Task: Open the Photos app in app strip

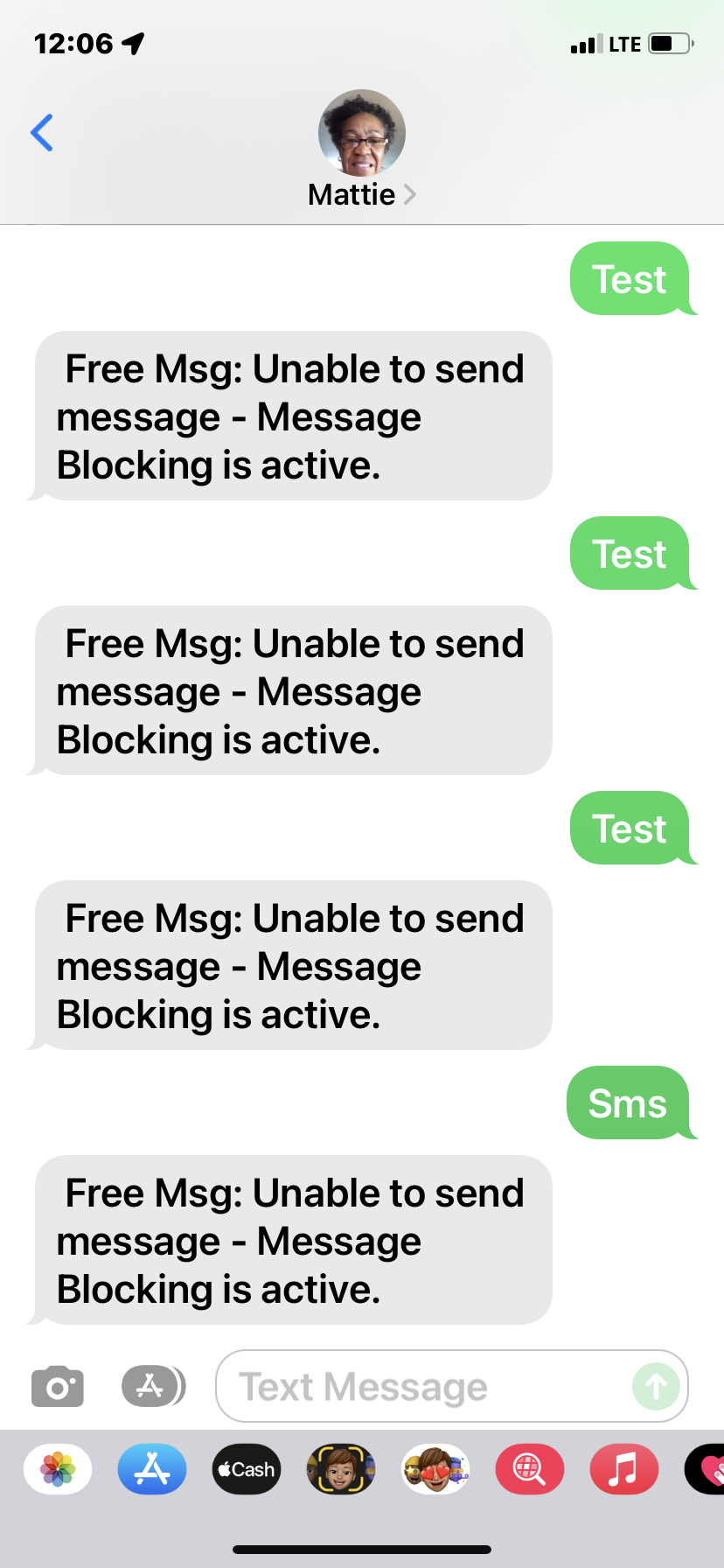Action: tap(58, 1469)
